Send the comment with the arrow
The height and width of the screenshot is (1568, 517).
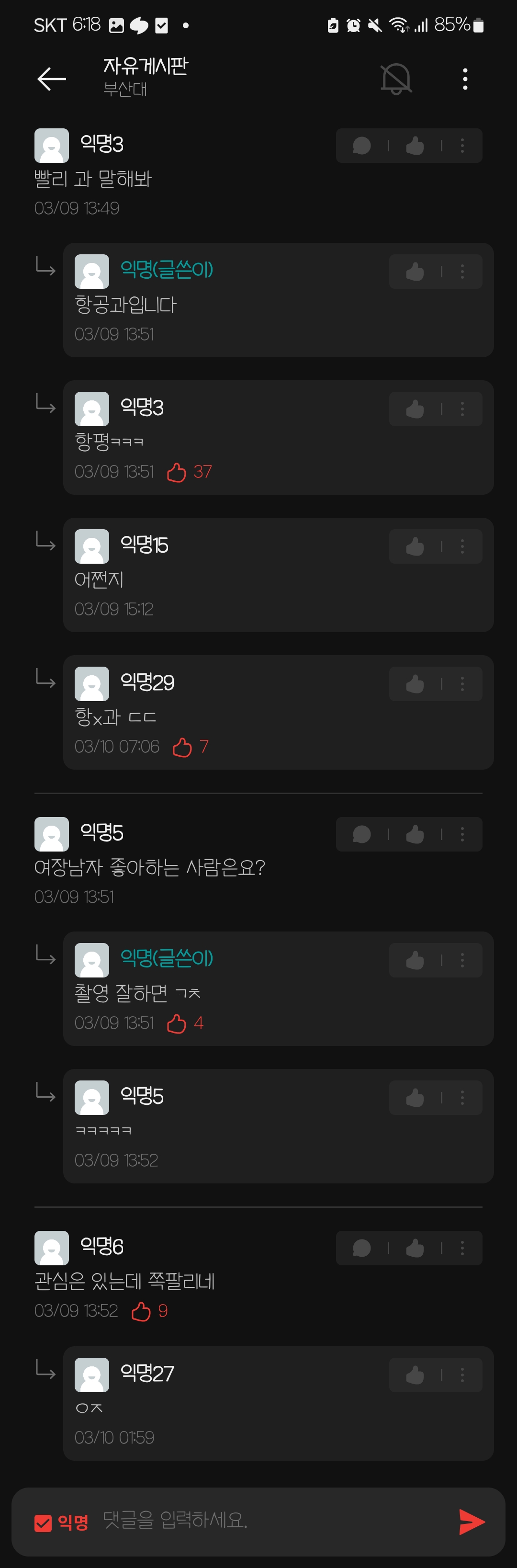coord(472,1521)
